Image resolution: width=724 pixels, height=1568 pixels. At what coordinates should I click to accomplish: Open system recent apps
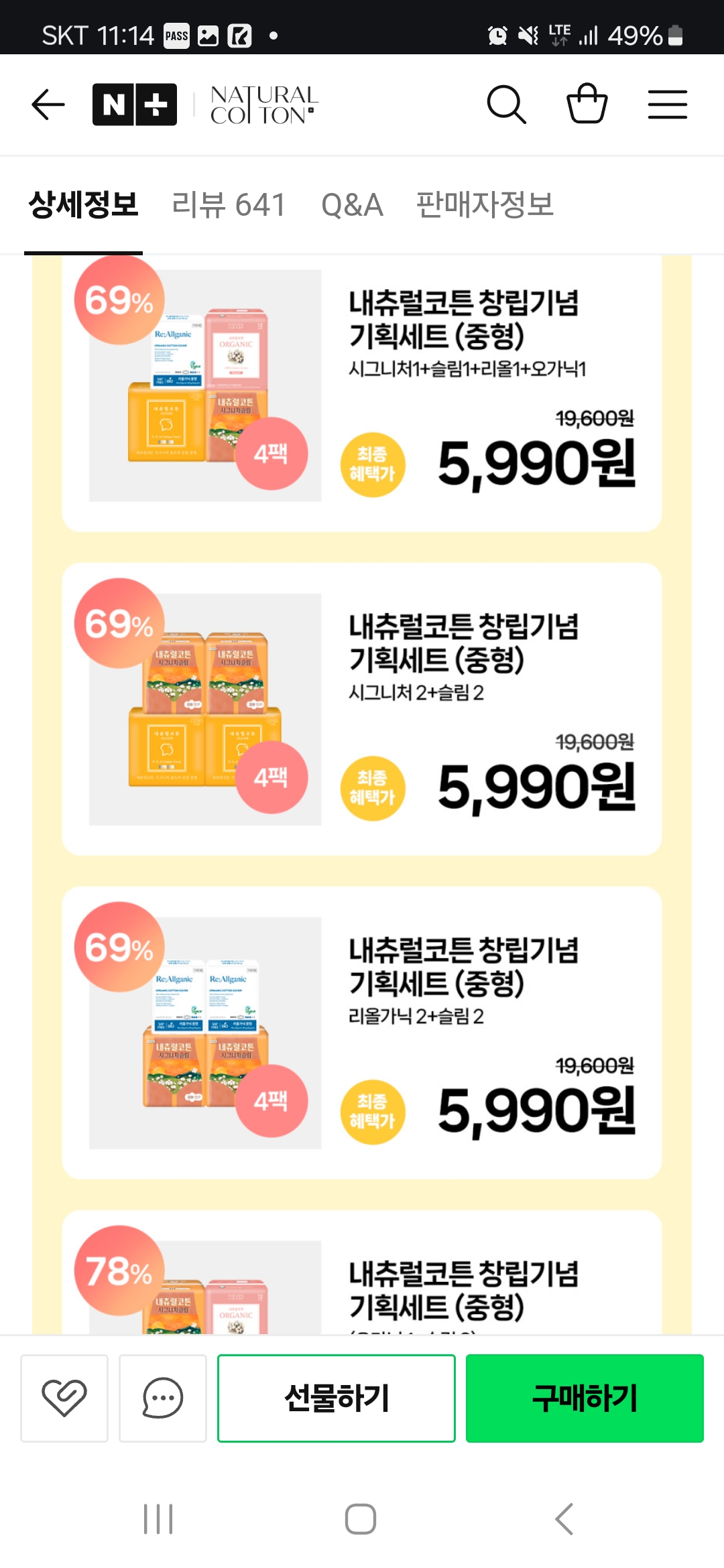(x=158, y=1519)
